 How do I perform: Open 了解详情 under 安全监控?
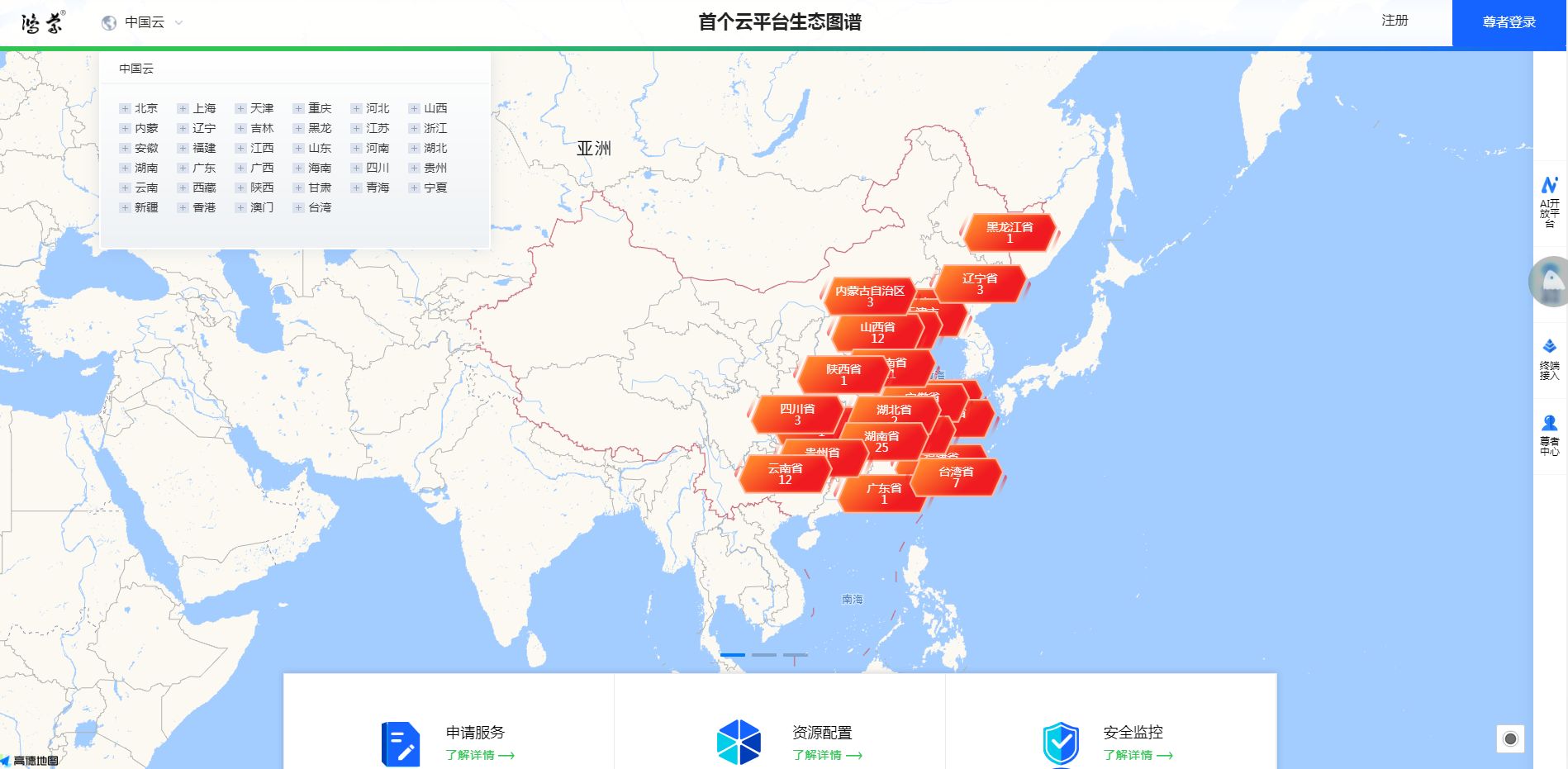pos(1137,755)
